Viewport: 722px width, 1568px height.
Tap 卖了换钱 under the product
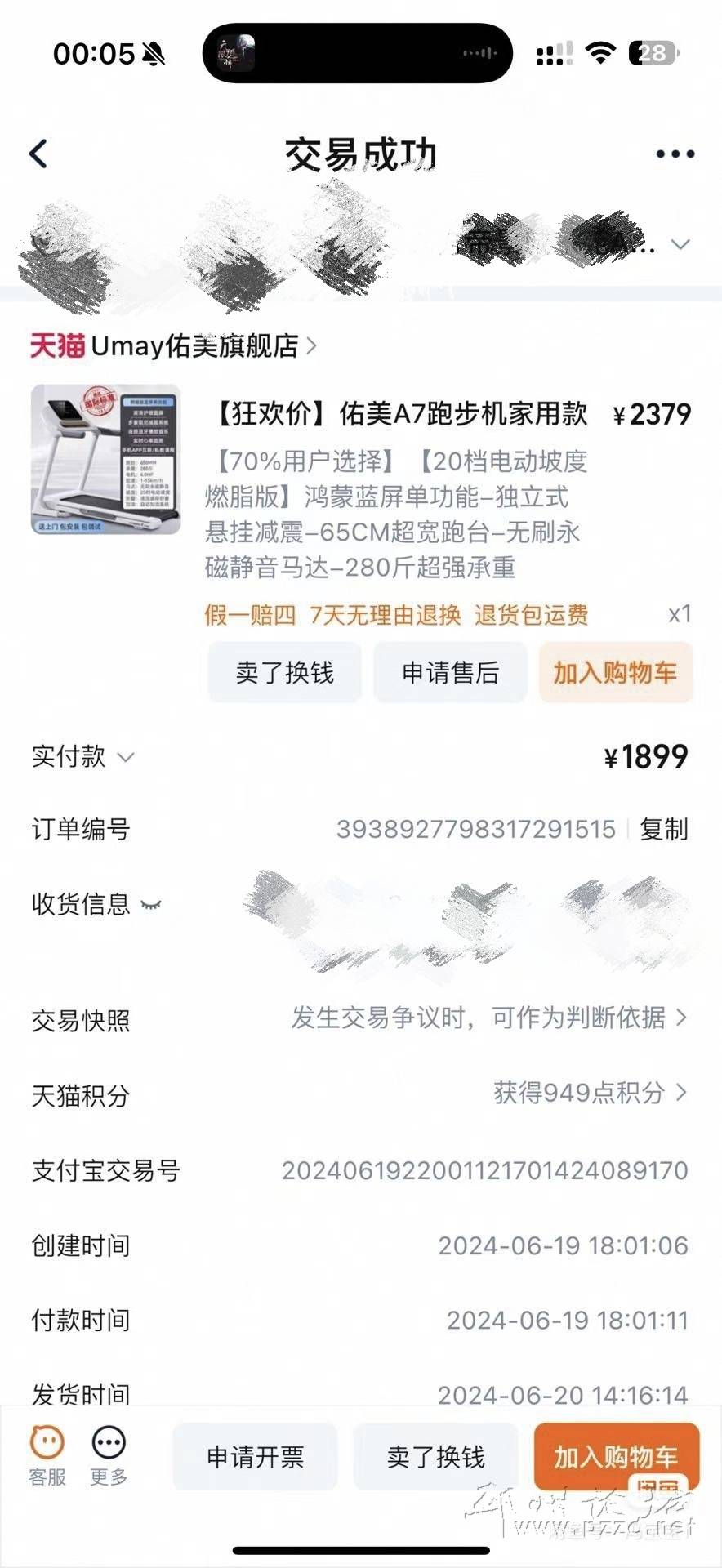[x=284, y=673]
